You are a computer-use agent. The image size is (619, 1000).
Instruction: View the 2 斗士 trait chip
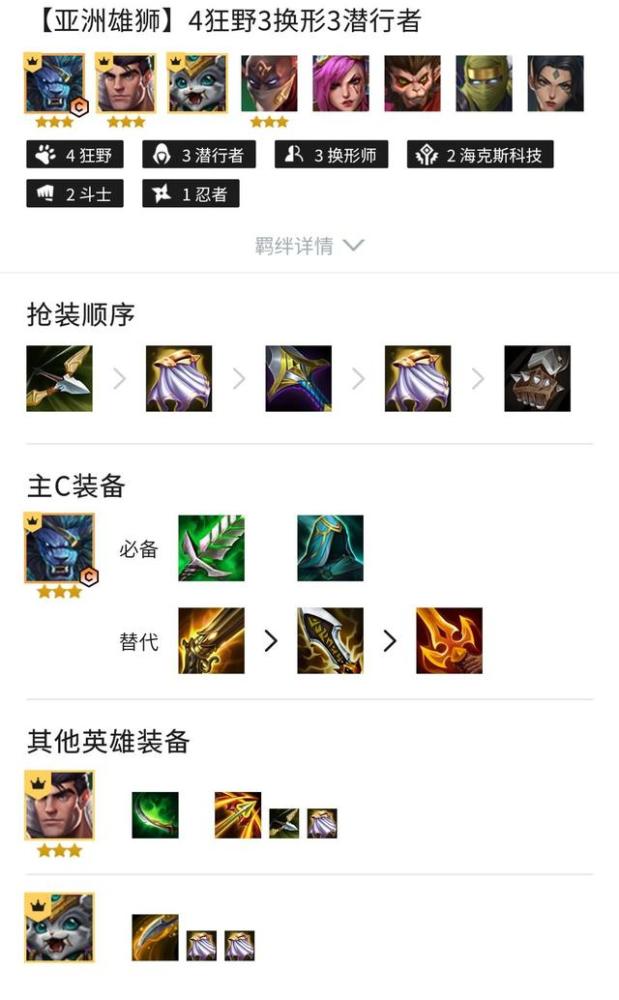pyautogui.click(x=75, y=194)
